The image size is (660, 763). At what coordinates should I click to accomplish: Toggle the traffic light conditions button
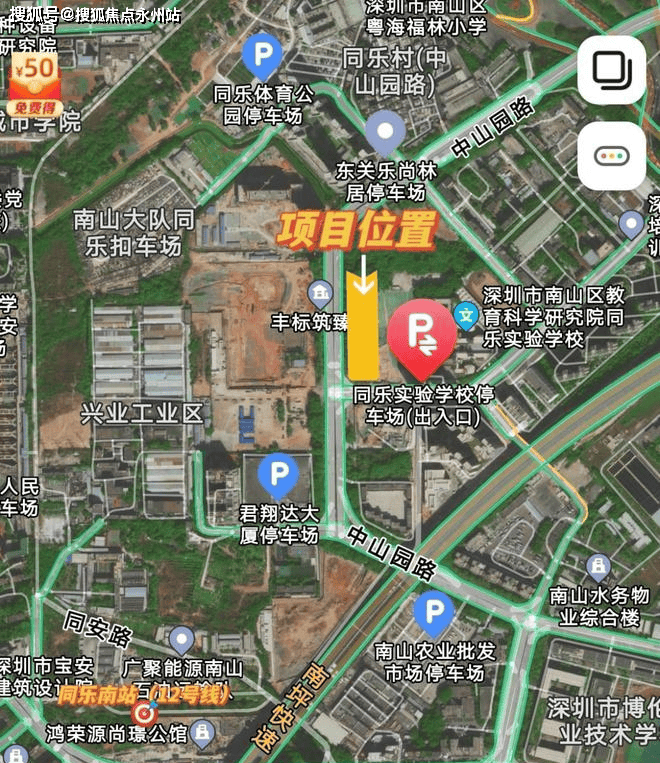[x=611, y=156]
